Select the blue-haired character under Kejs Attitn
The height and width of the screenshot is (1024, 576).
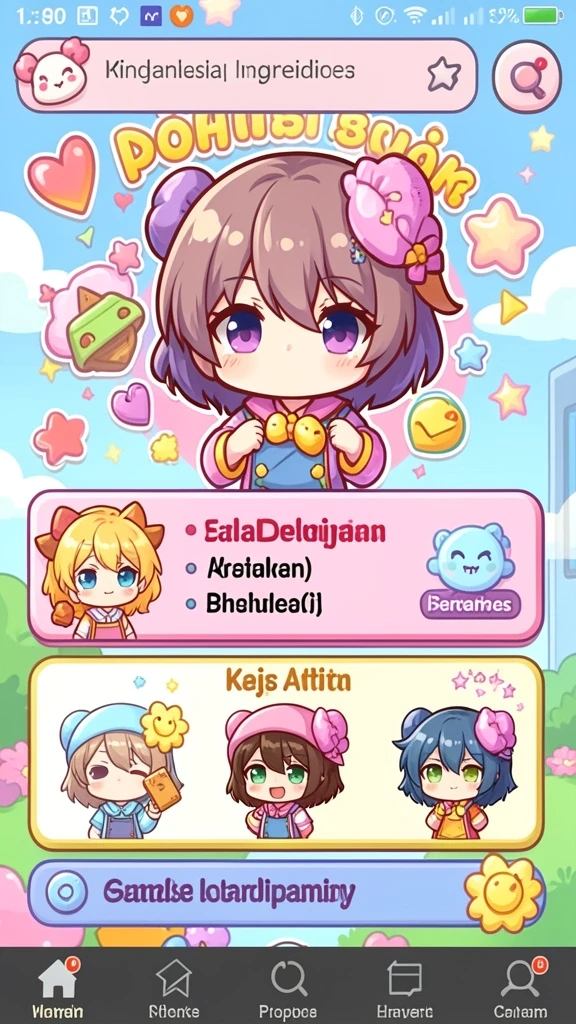(x=455, y=772)
